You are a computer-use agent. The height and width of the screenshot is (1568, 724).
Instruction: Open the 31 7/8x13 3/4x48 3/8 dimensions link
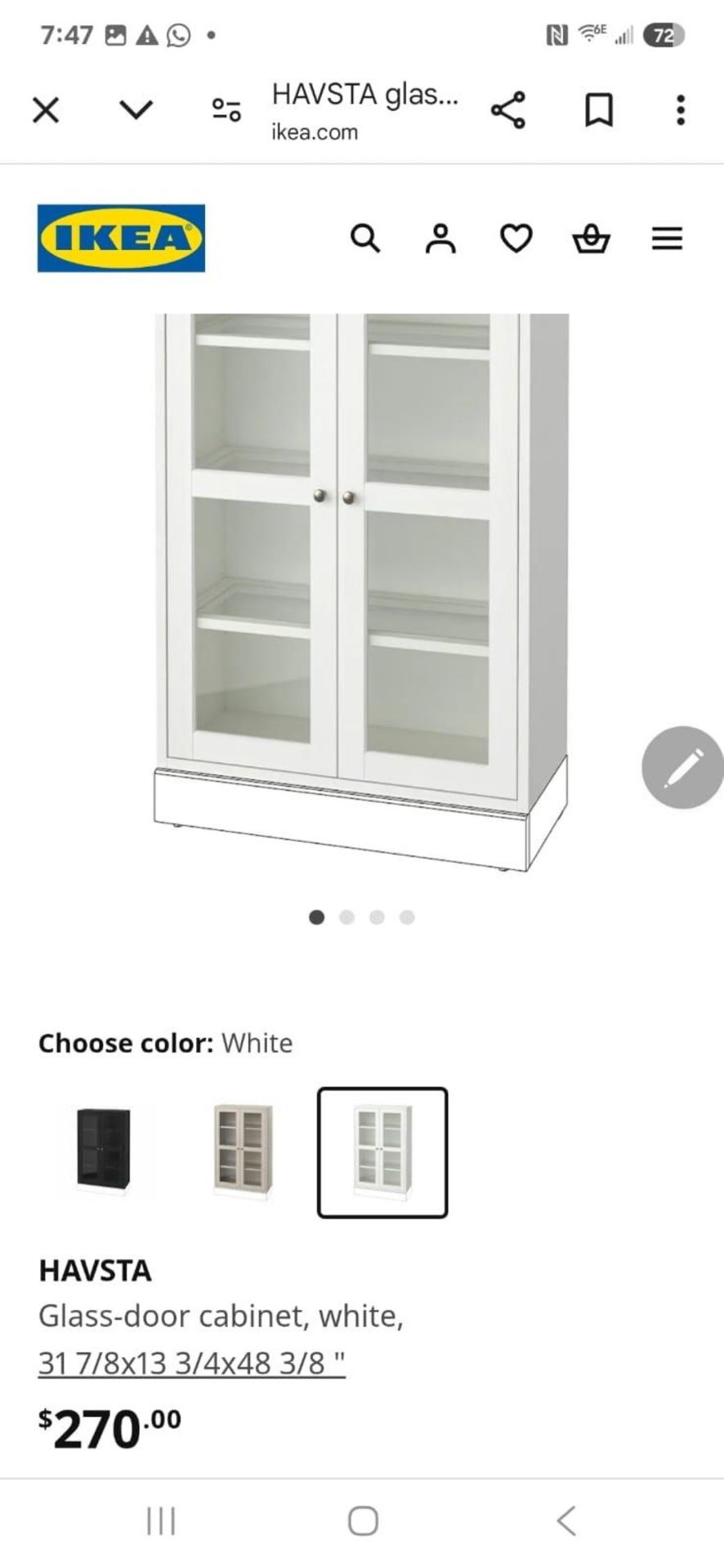(191, 1363)
